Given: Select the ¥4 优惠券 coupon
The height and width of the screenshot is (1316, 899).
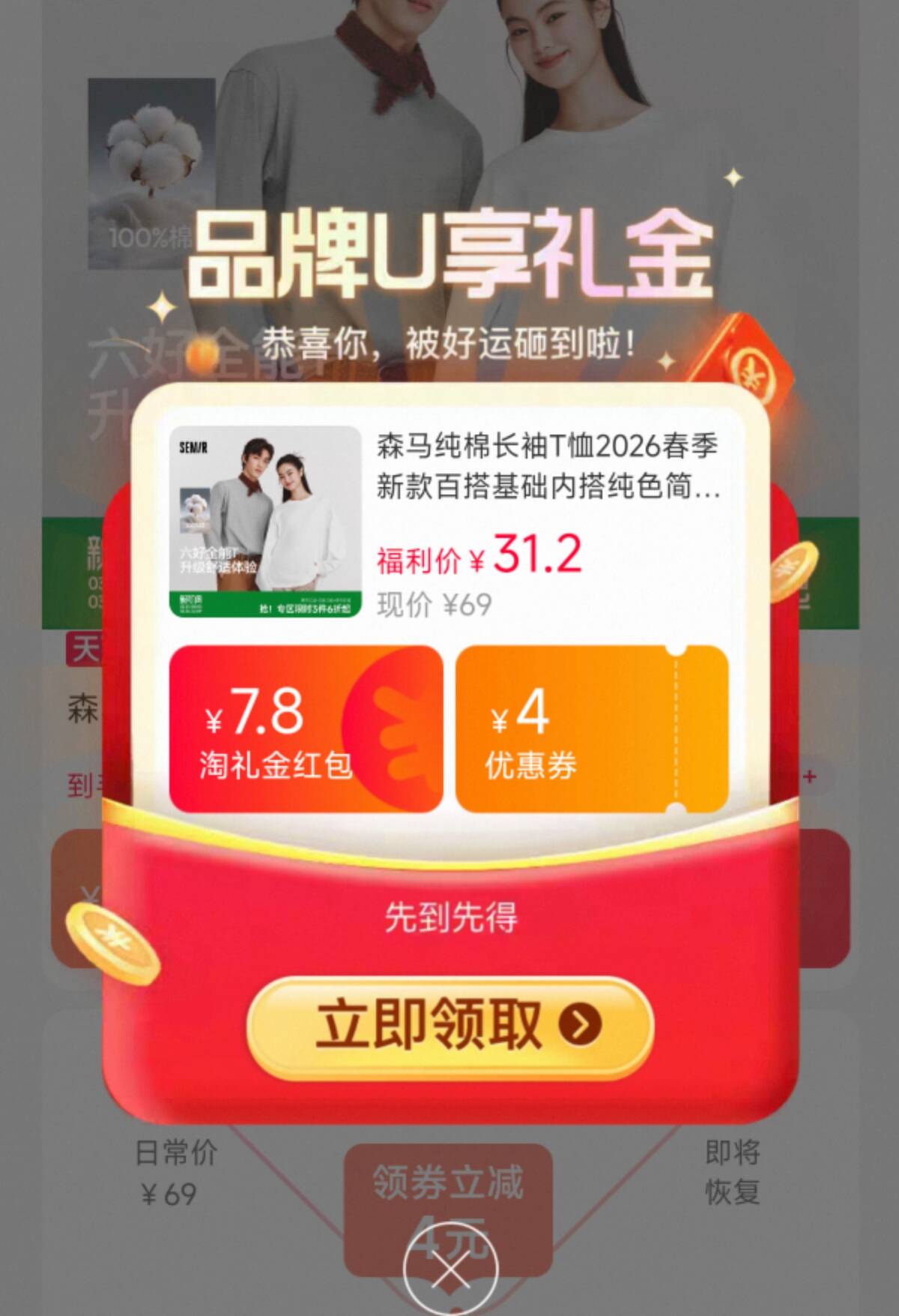Looking at the screenshot, I should point(591,729).
